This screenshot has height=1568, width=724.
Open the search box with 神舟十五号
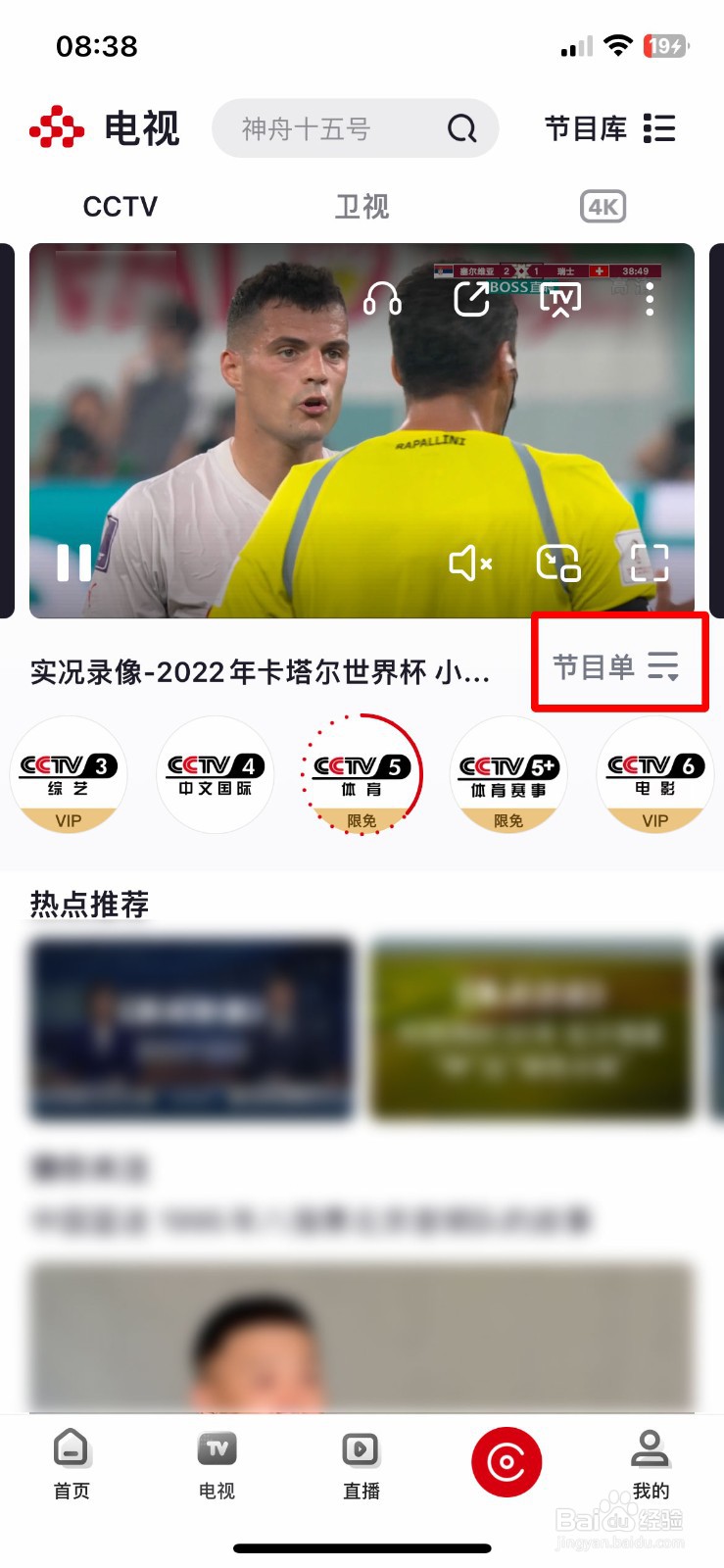355,128
